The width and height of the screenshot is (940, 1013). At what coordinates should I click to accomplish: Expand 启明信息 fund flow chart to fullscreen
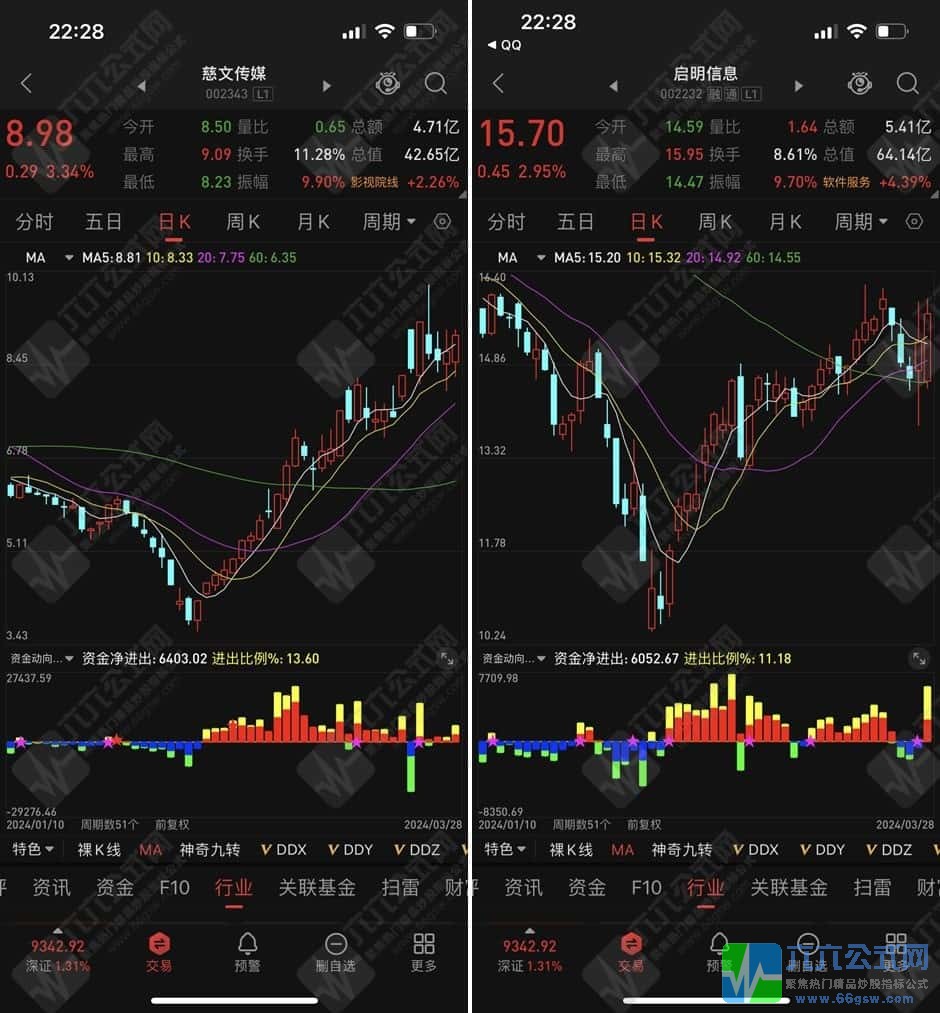pos(920,659)
